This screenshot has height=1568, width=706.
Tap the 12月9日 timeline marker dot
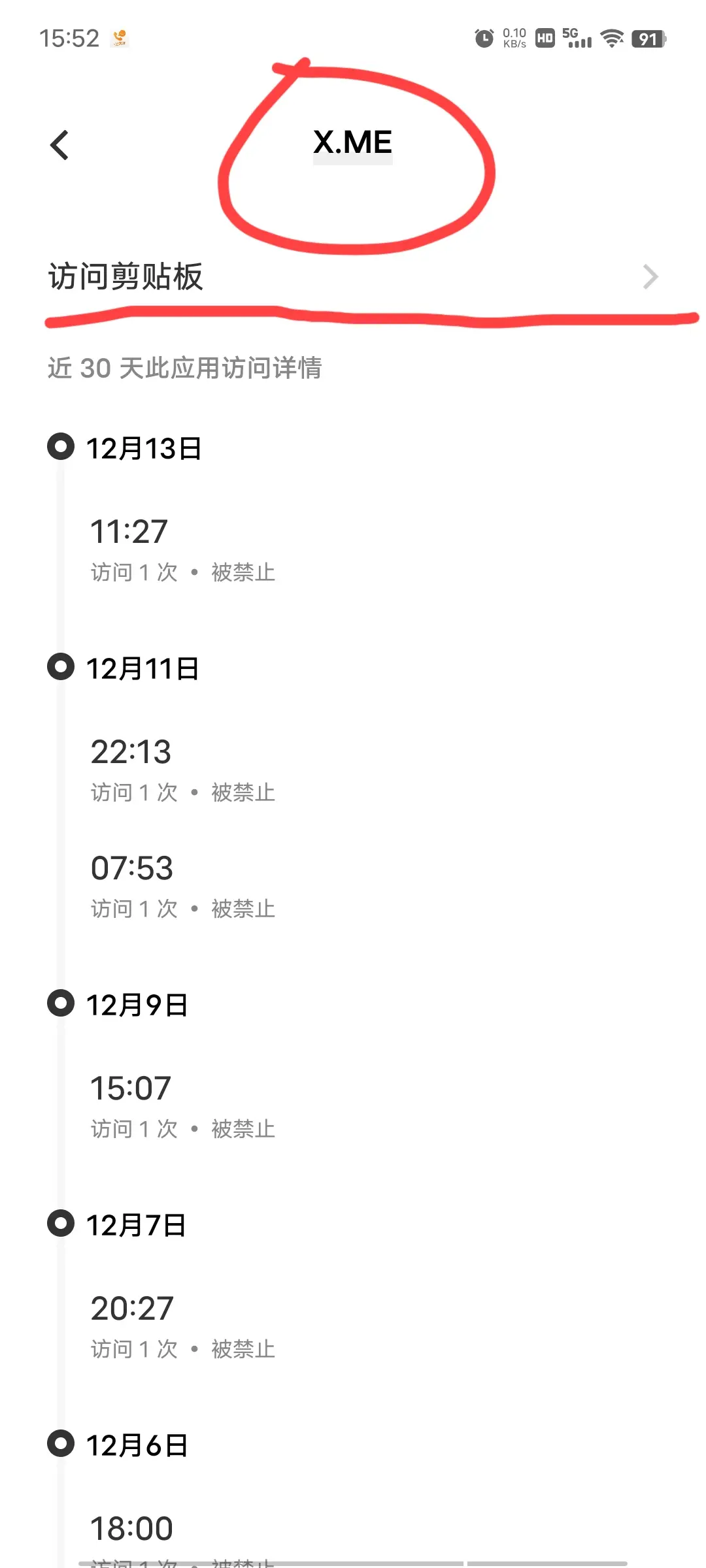coord(60,1004)
